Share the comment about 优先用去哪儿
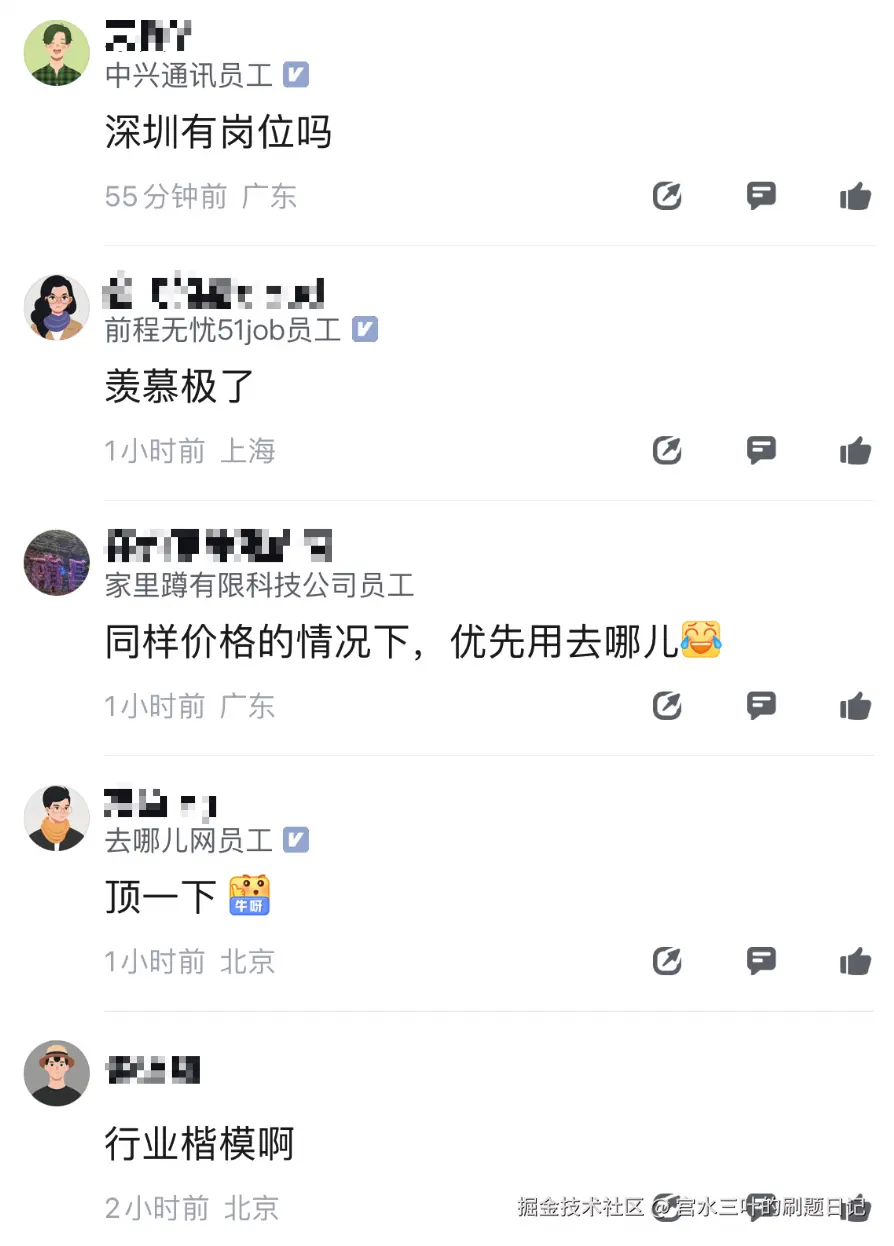This screenshot has width=894, height=1246. tap(667, 707)
